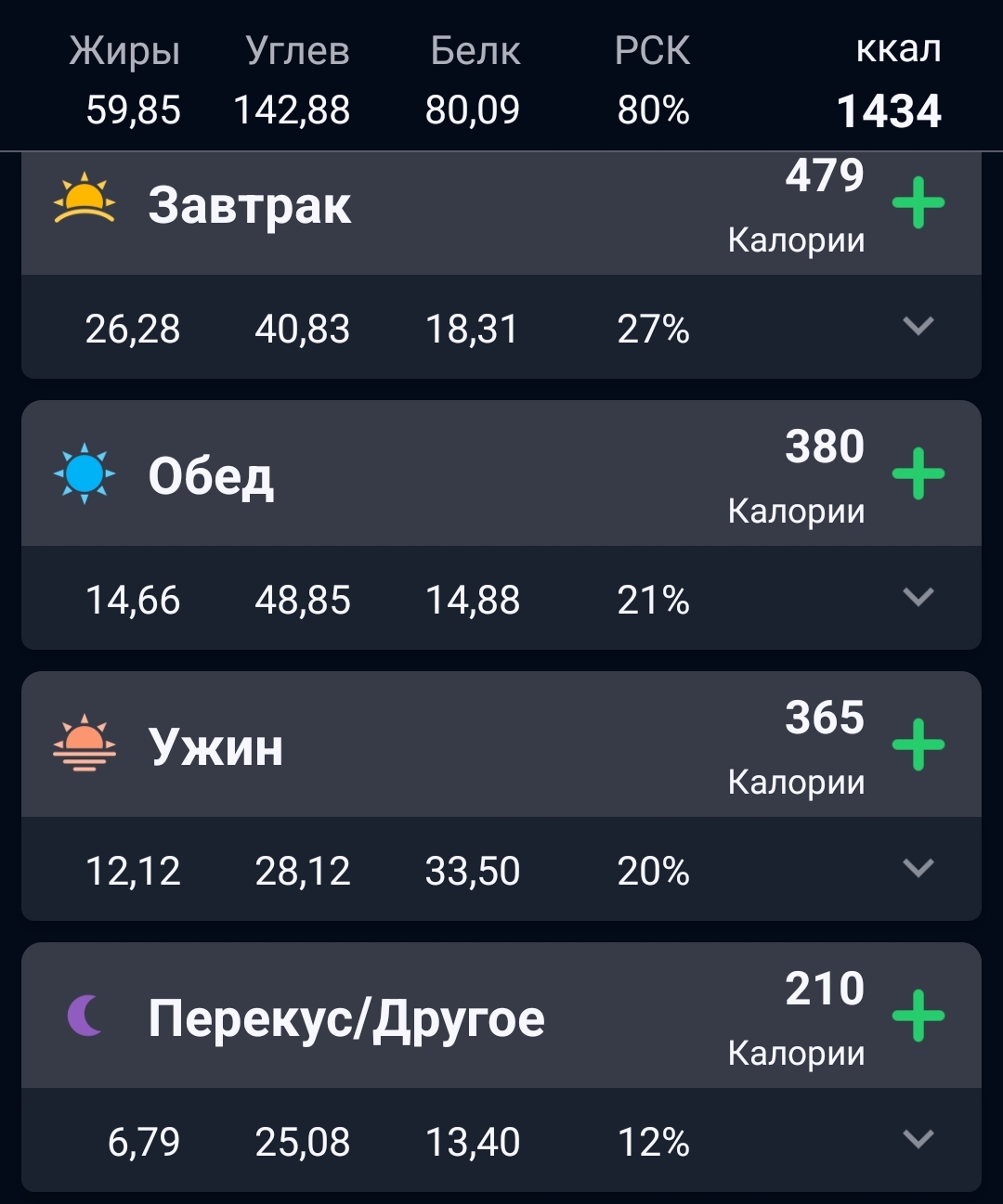Open the Перекус/Другое meal section
Viewport: 1003px width, 1204px height.
[345, 1018]
